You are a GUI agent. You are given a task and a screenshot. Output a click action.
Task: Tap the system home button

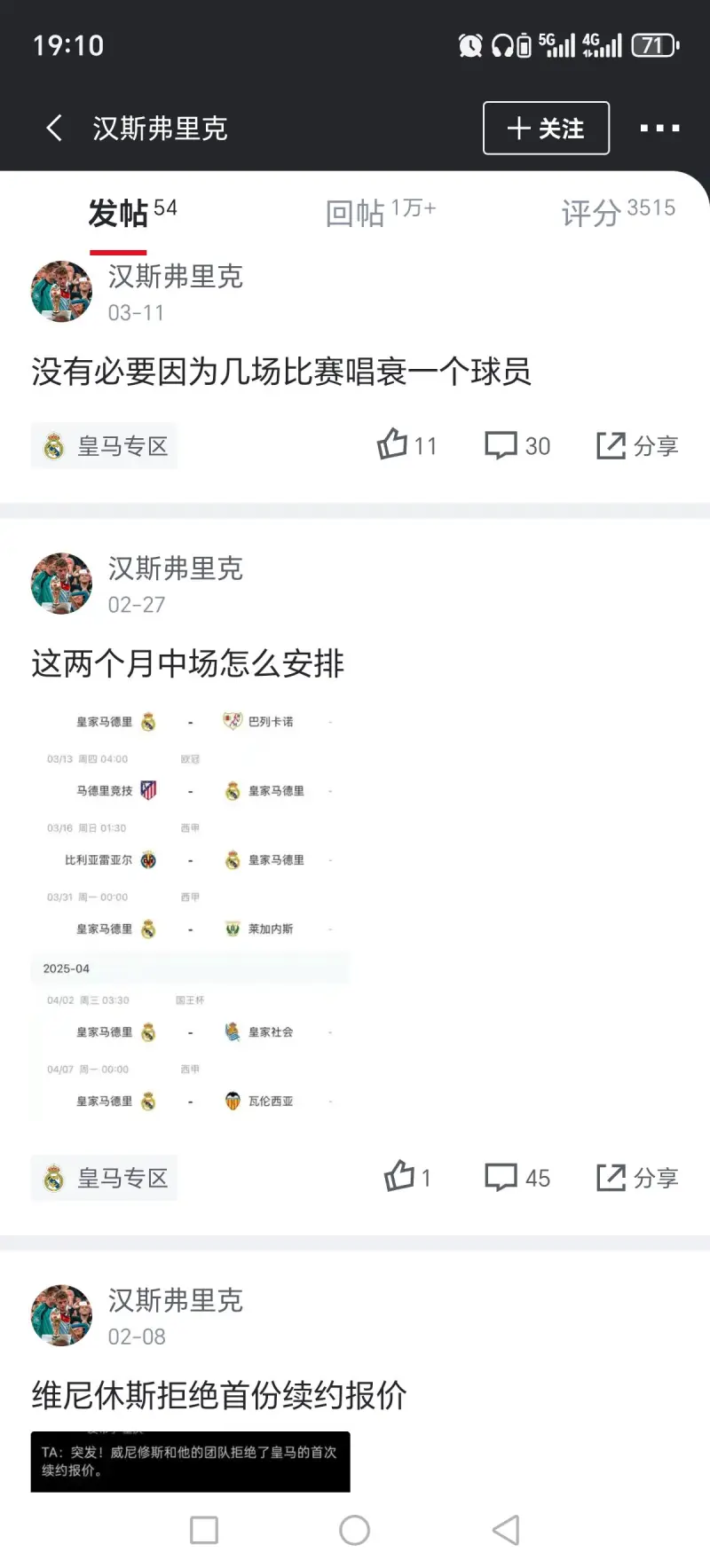tap(354, 1530)
